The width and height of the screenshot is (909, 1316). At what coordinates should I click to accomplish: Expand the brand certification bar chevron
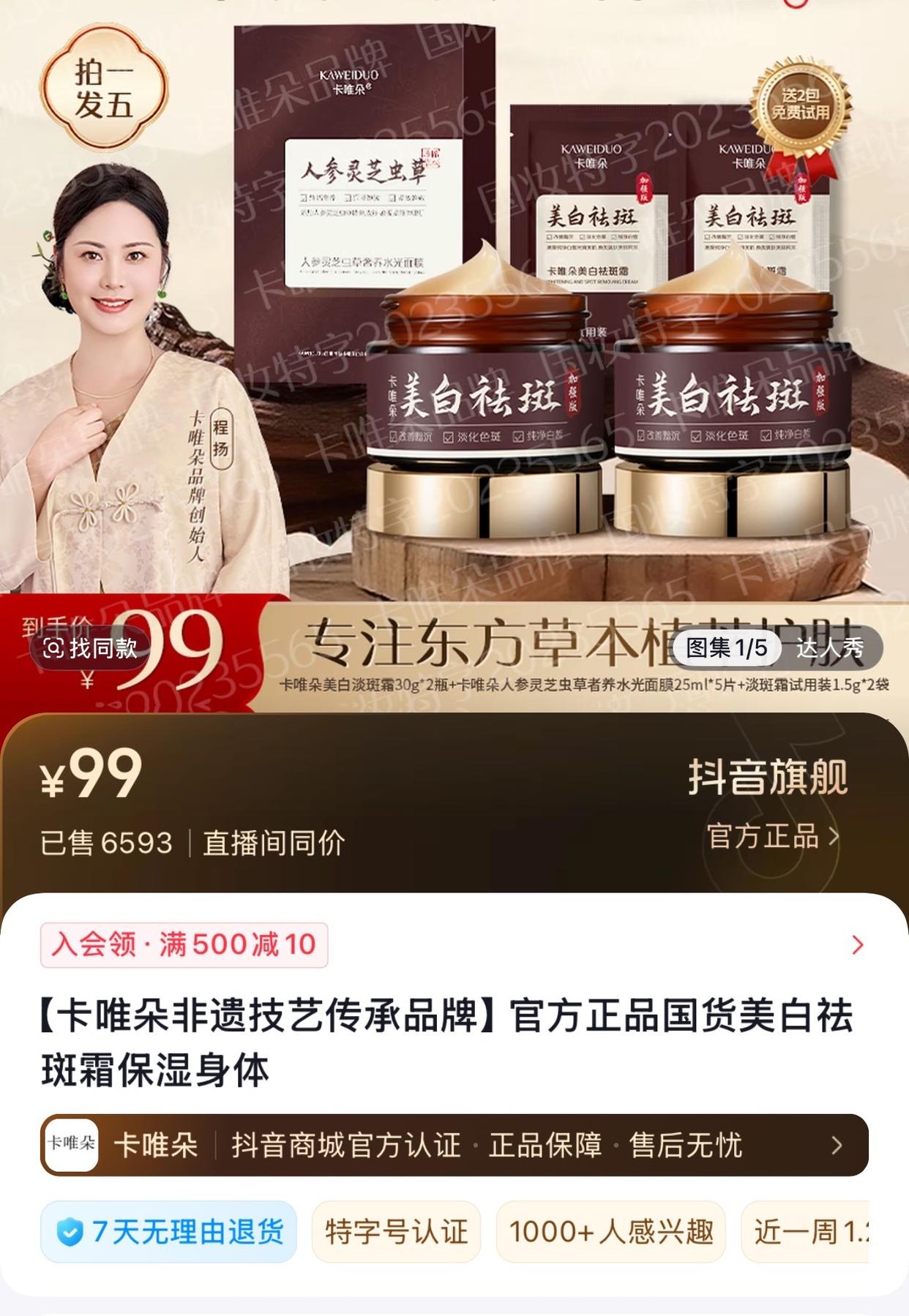pyautogui.click(x=838, y=1147)
